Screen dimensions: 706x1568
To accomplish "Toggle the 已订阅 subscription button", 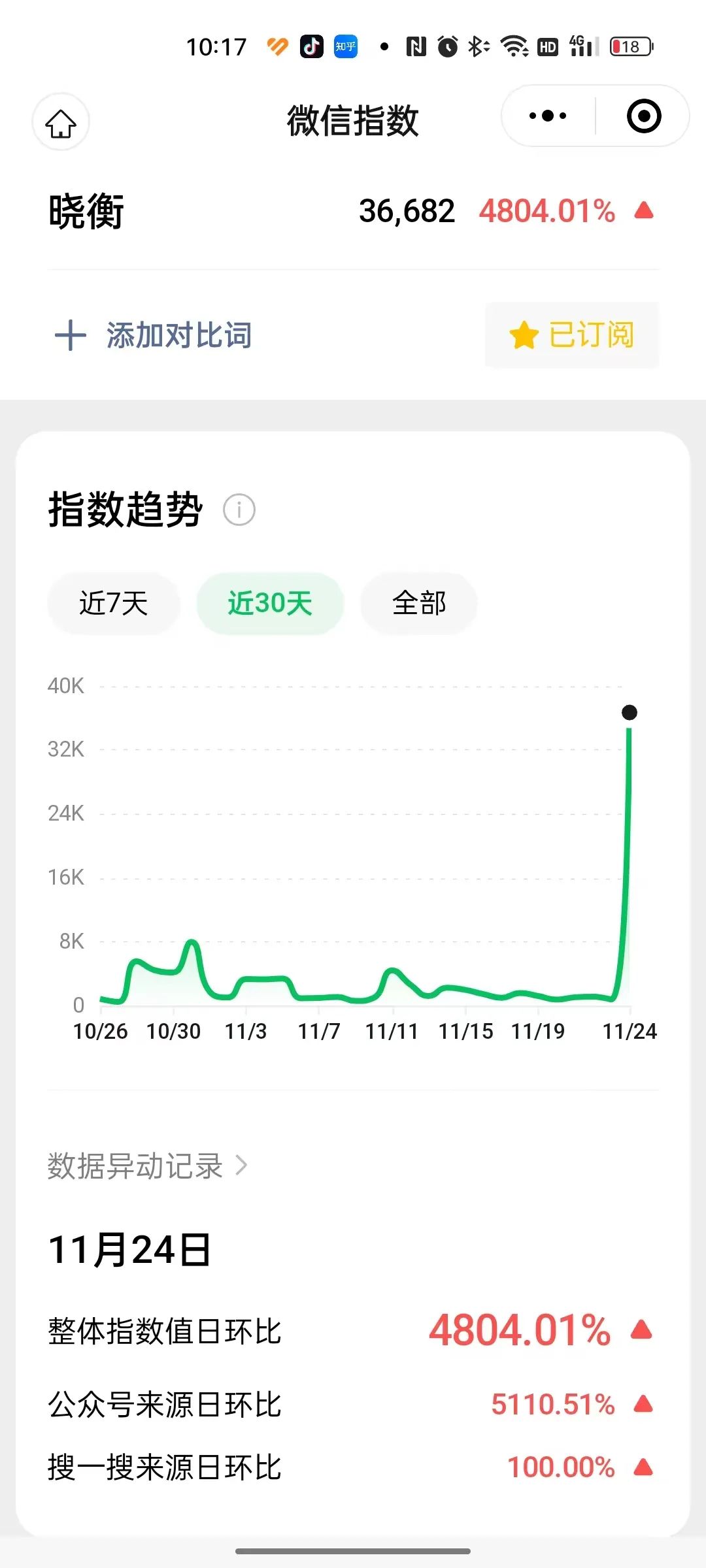I will (x=572, y=335).
